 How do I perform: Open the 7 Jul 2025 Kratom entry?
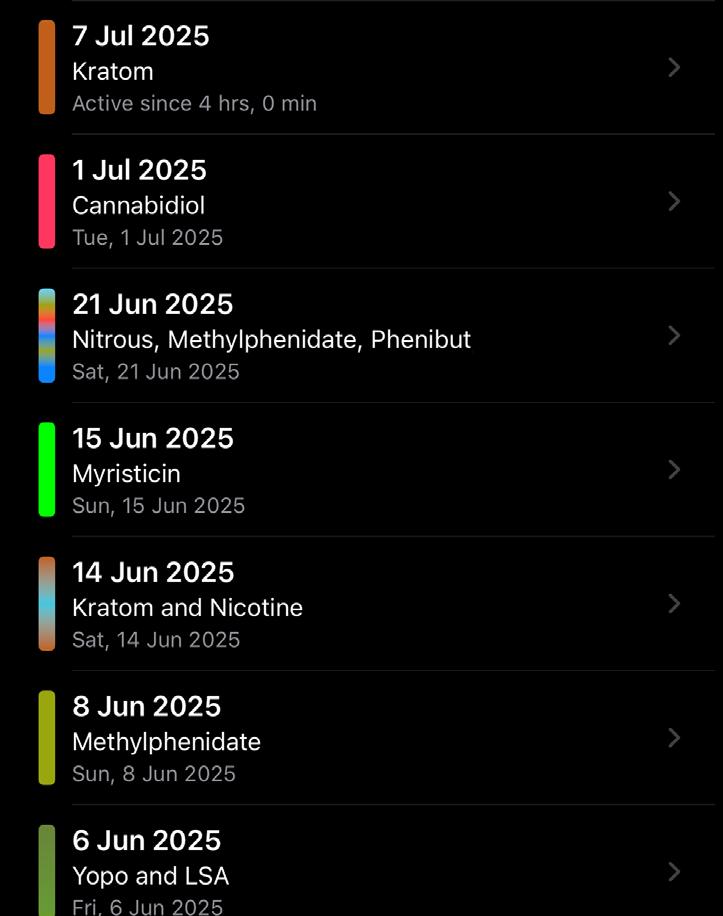click(x=360, y=68)
